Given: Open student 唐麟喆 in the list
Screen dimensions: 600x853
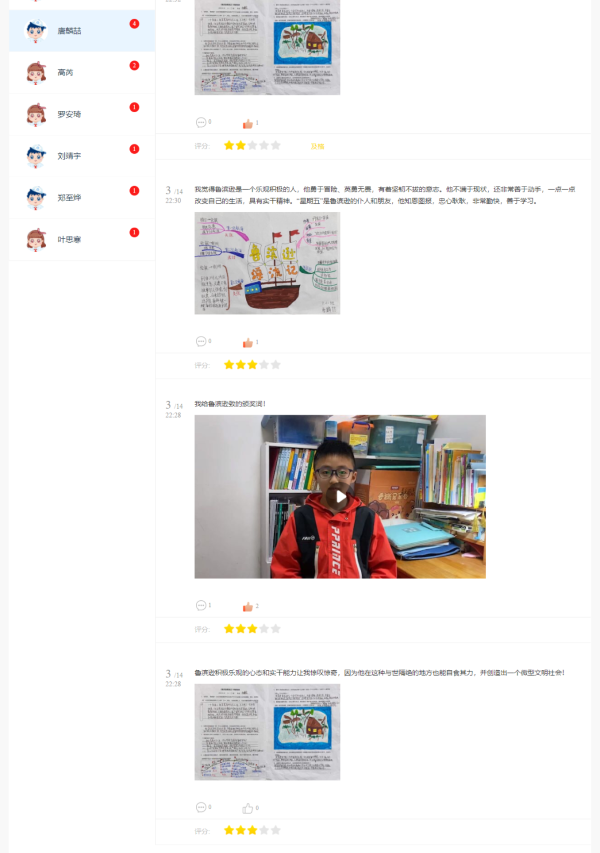Looking at the screenshot, I should tap(70, 31).
